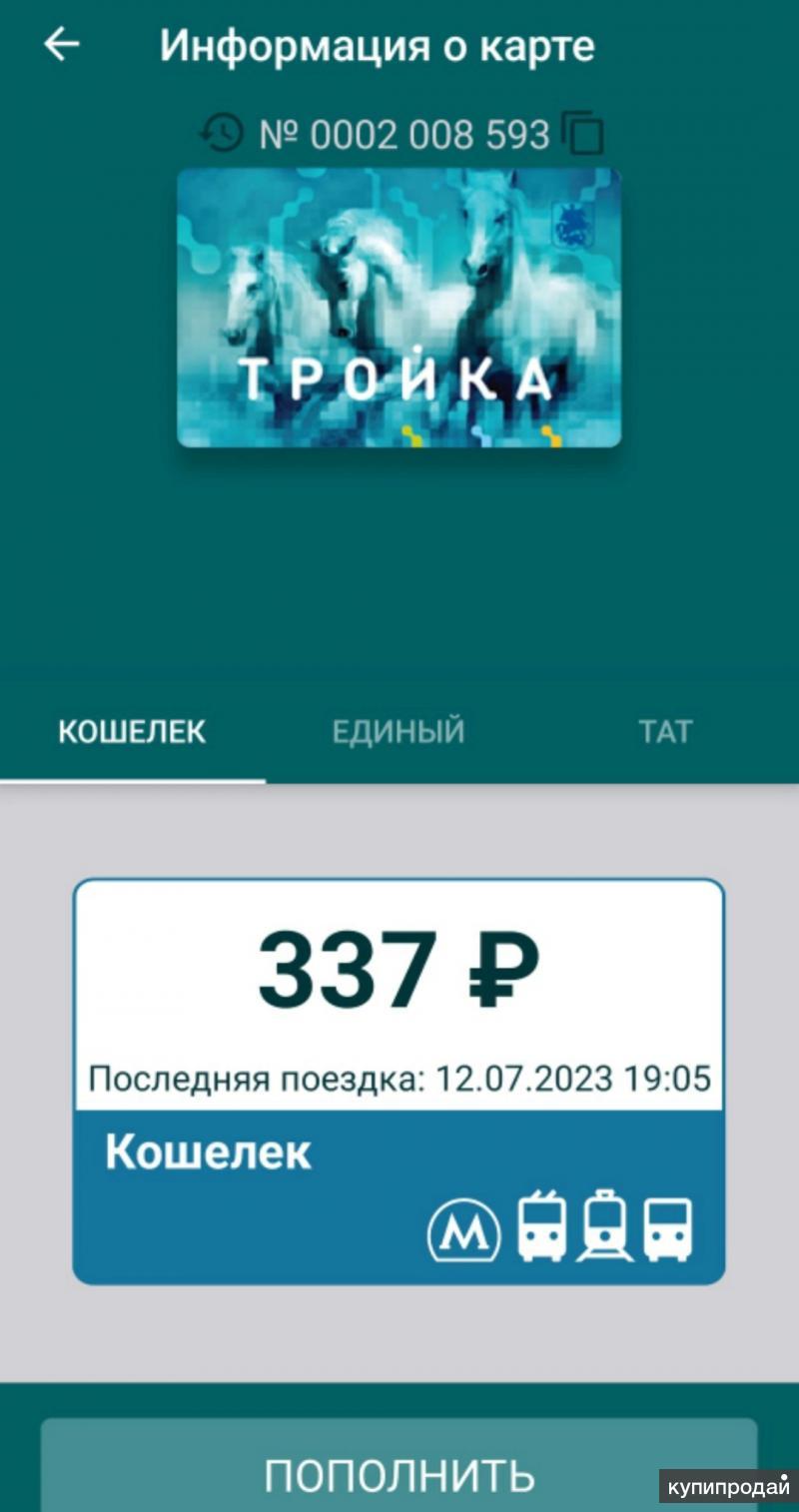Screen dimensions: 799x1512
Task: Switch to the ТАТ tab
Action: pos(665,731)
